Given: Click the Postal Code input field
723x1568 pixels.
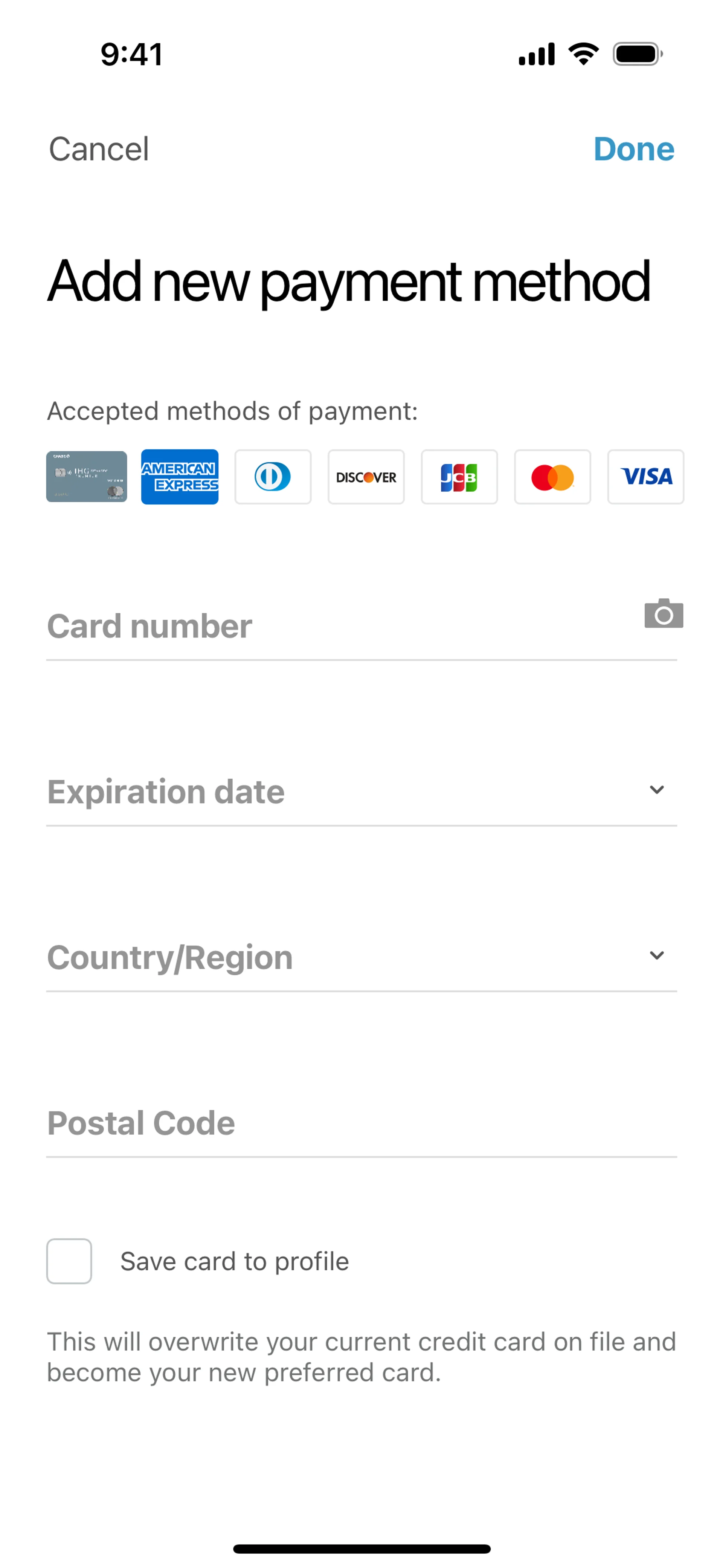Looking at the screenshot, I should 304,1123.
